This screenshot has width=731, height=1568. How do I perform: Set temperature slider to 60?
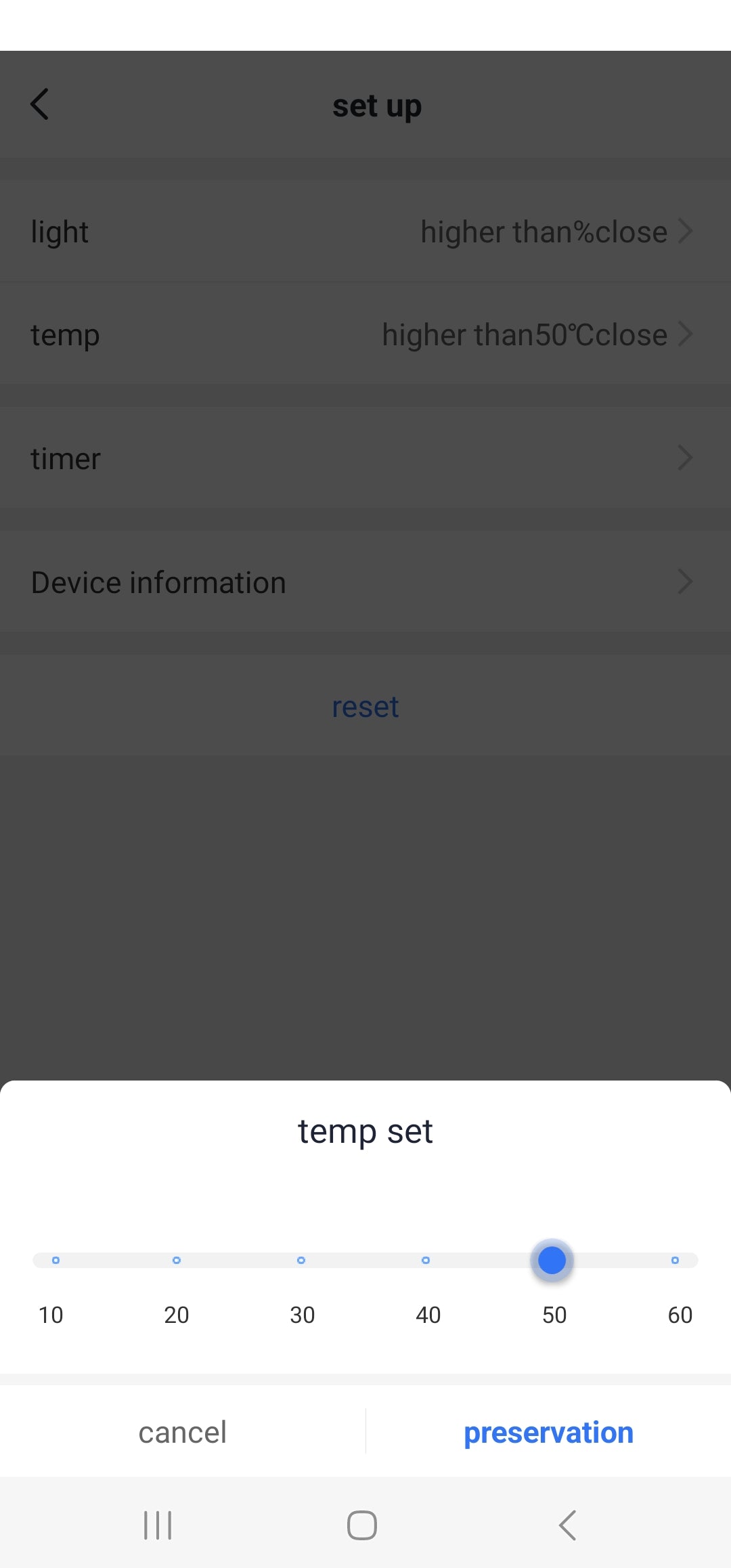pyautogui.click(x=675, y=1260)
